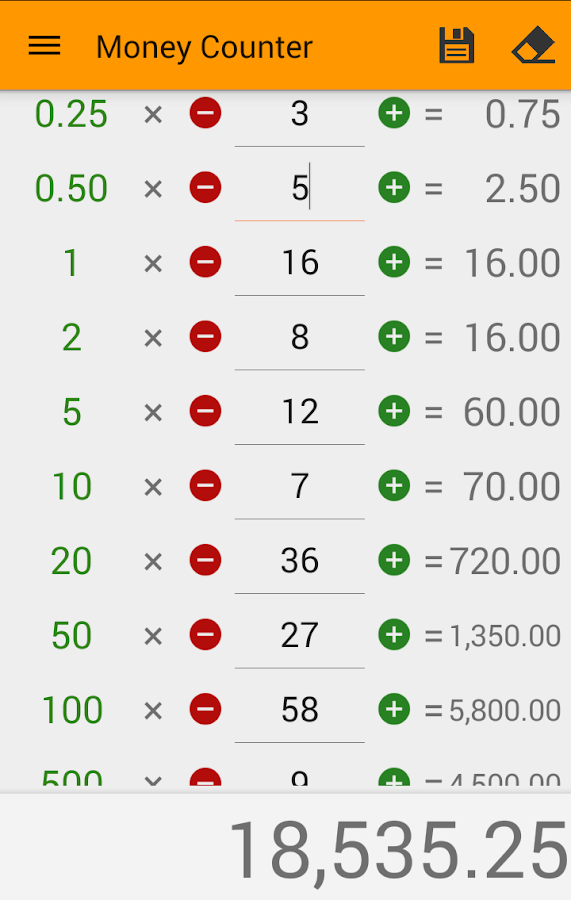Subtract one from the 1 denomination
The height and width of the screenshot is (900, 571).
tap(205, 262)
